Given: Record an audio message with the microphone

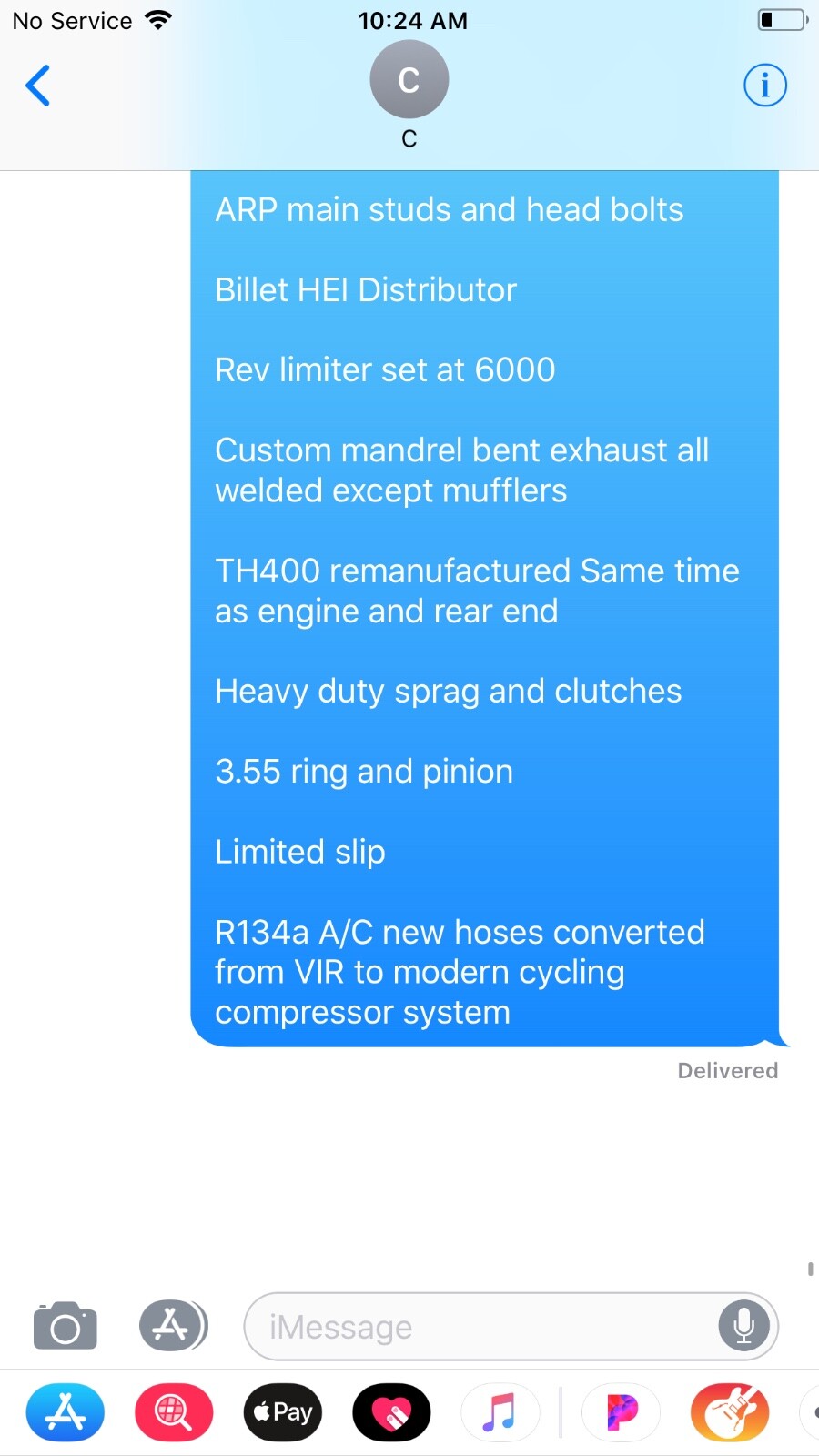Looking at the screenshot, I should point(743,1326).
